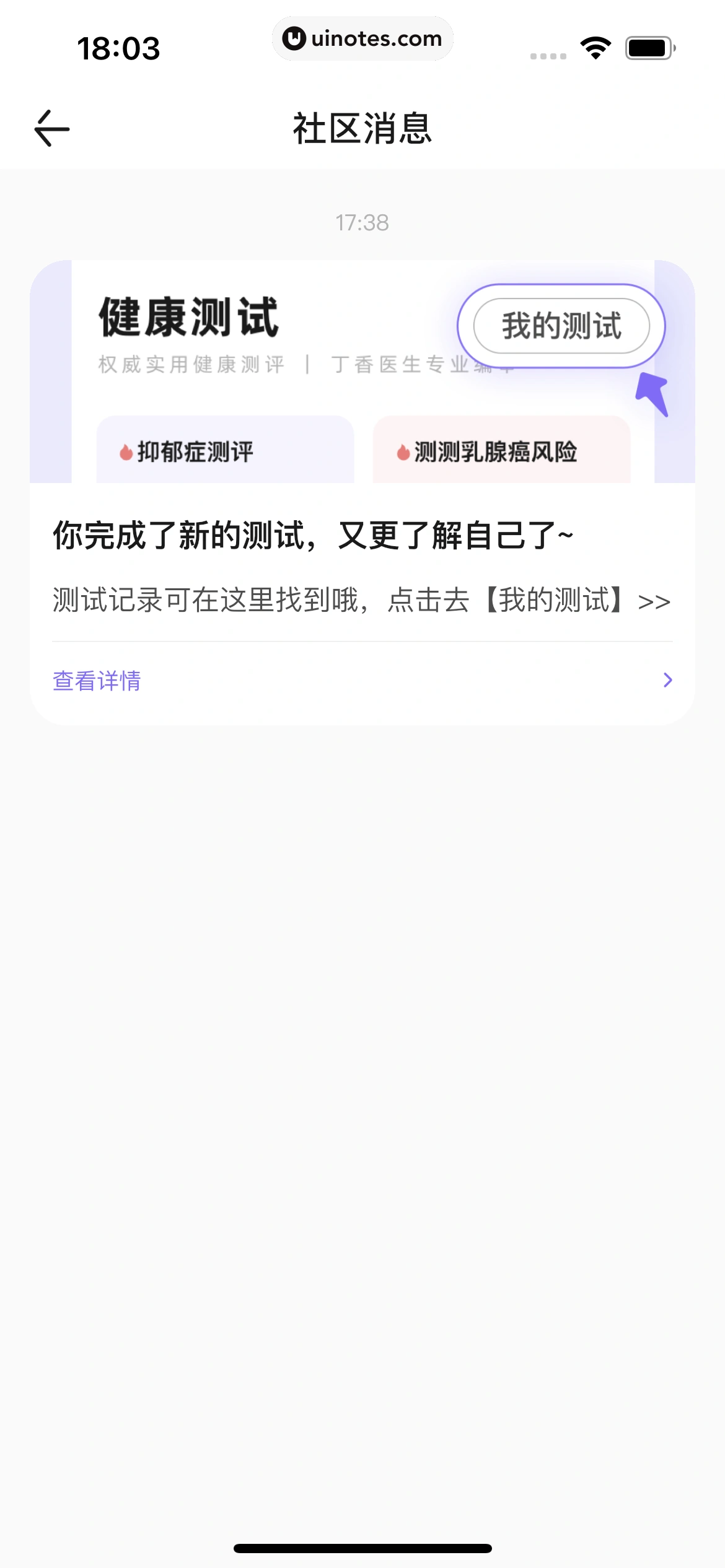Click the 健康测试 banner headline
Viewport: 725px width, 1568px height.
point(189,317)
